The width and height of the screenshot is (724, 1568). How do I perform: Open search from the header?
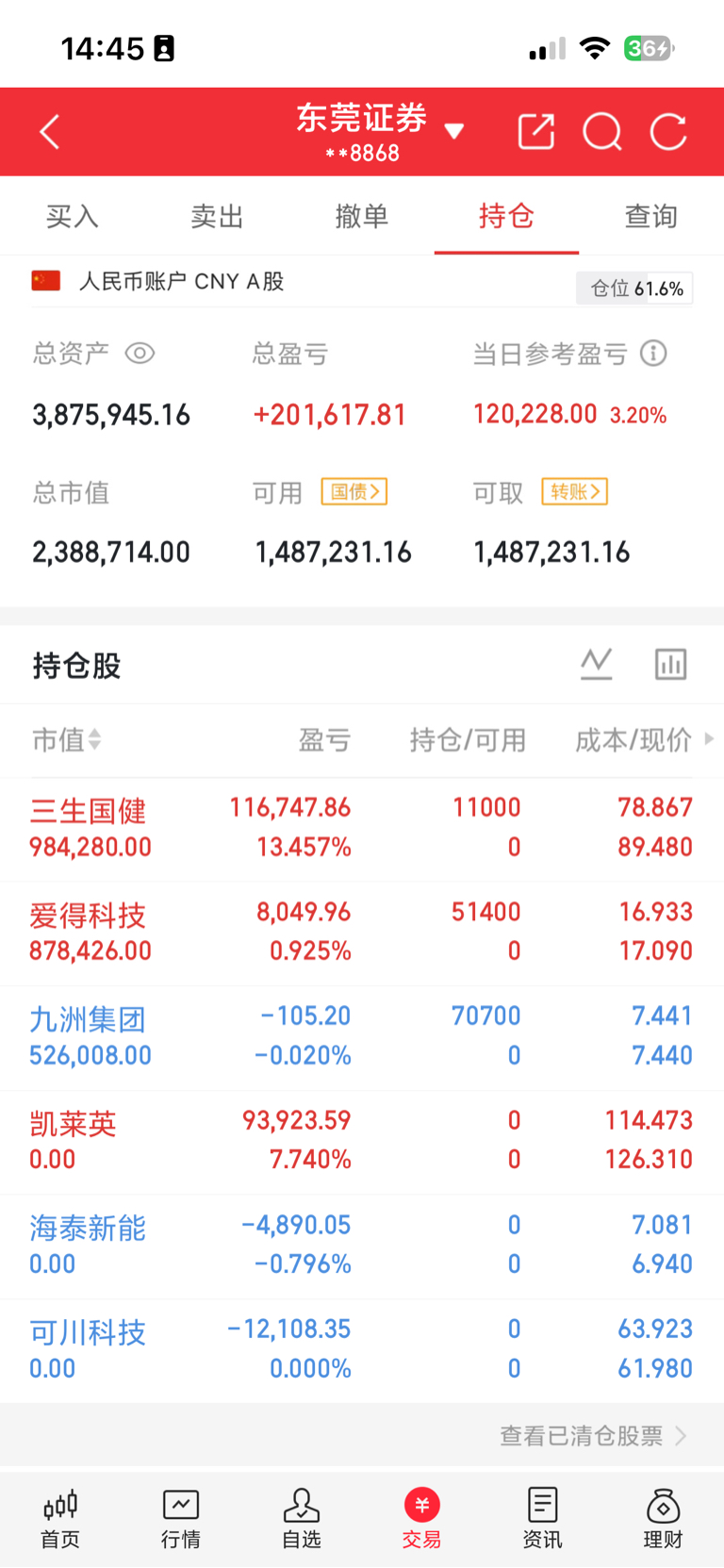pyautogui.click(x=602, y=131)
